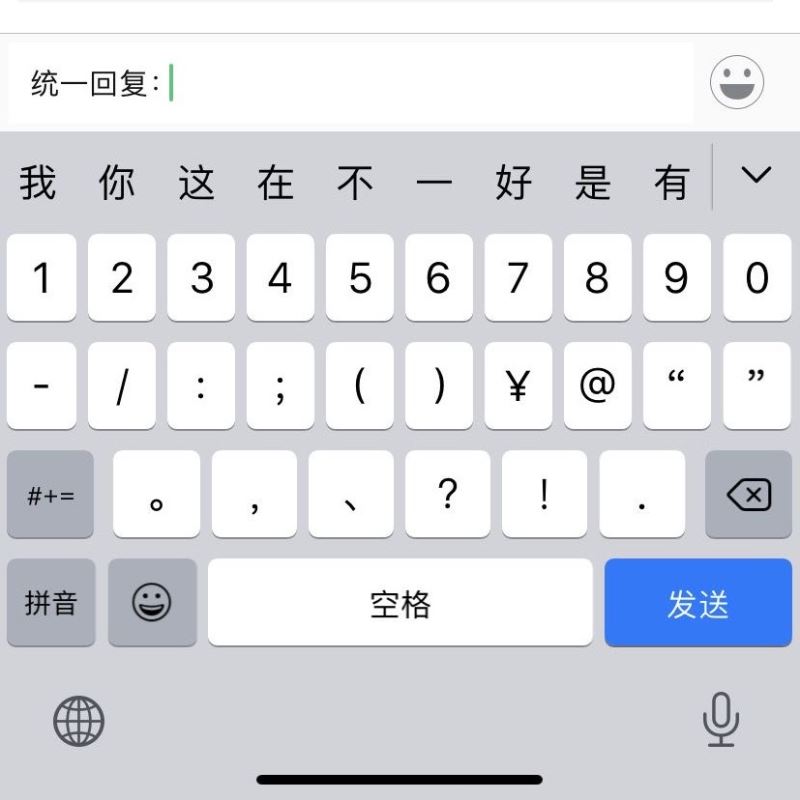
Task: Open the emoji picker beside the input
Action: click(x=737, y=83)
